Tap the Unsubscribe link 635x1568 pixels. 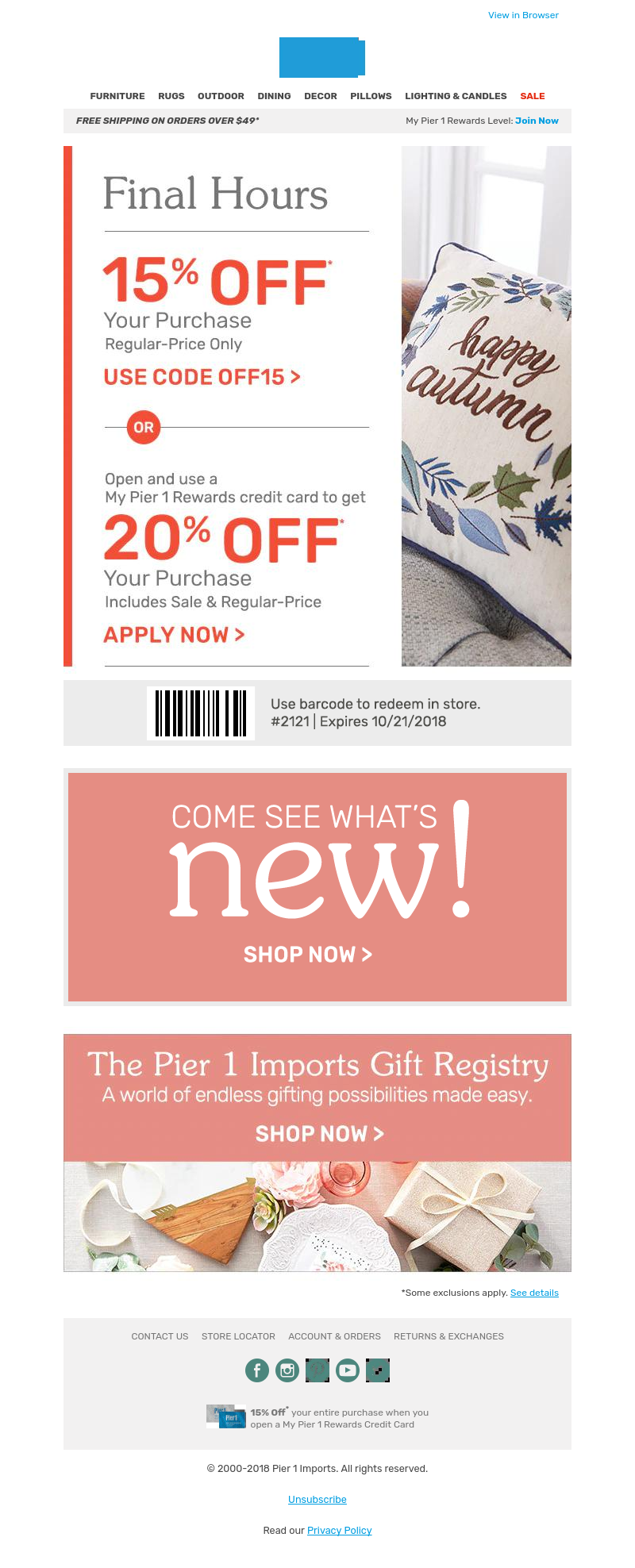click(x=317, y=1499)
